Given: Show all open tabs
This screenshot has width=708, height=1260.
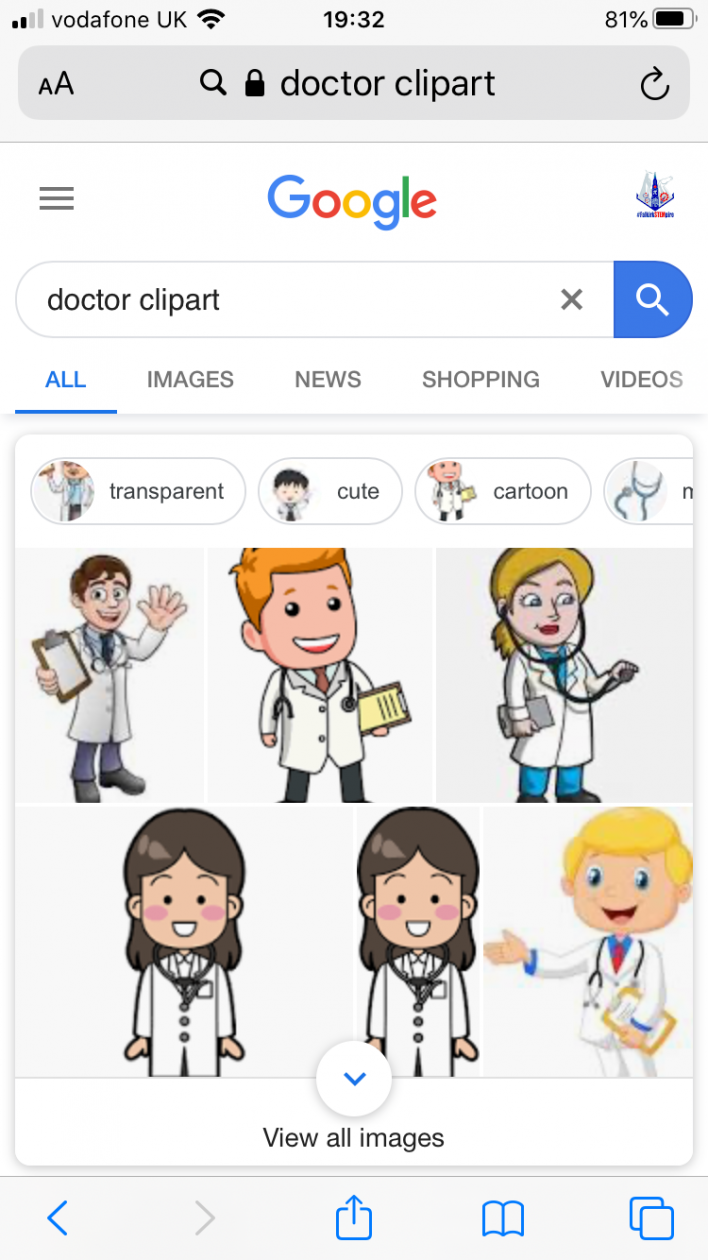Looking at the screenshot, I should tap(651, 1218).
